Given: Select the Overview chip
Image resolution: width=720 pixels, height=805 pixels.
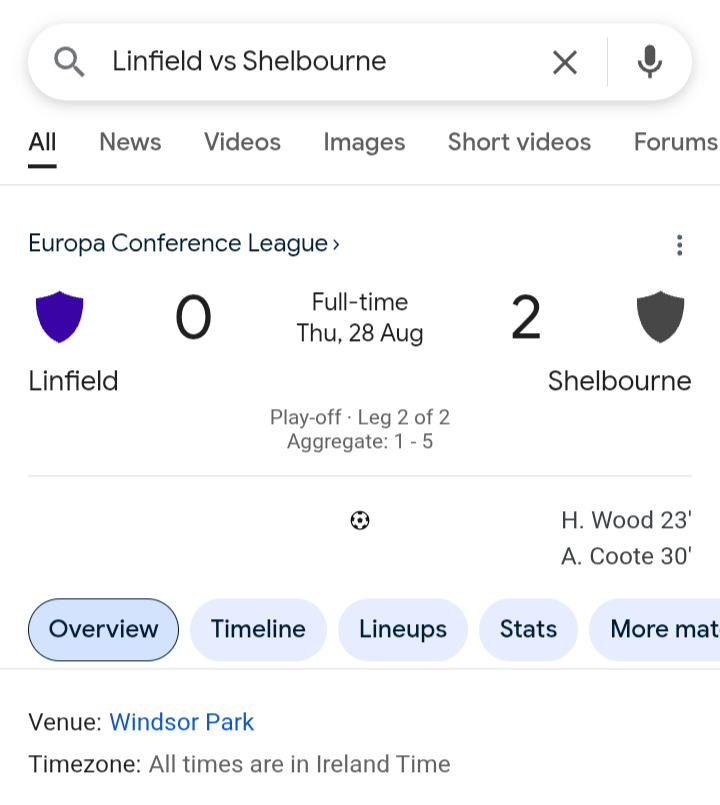Looking at the screenshot, I should tap(103, 629).
